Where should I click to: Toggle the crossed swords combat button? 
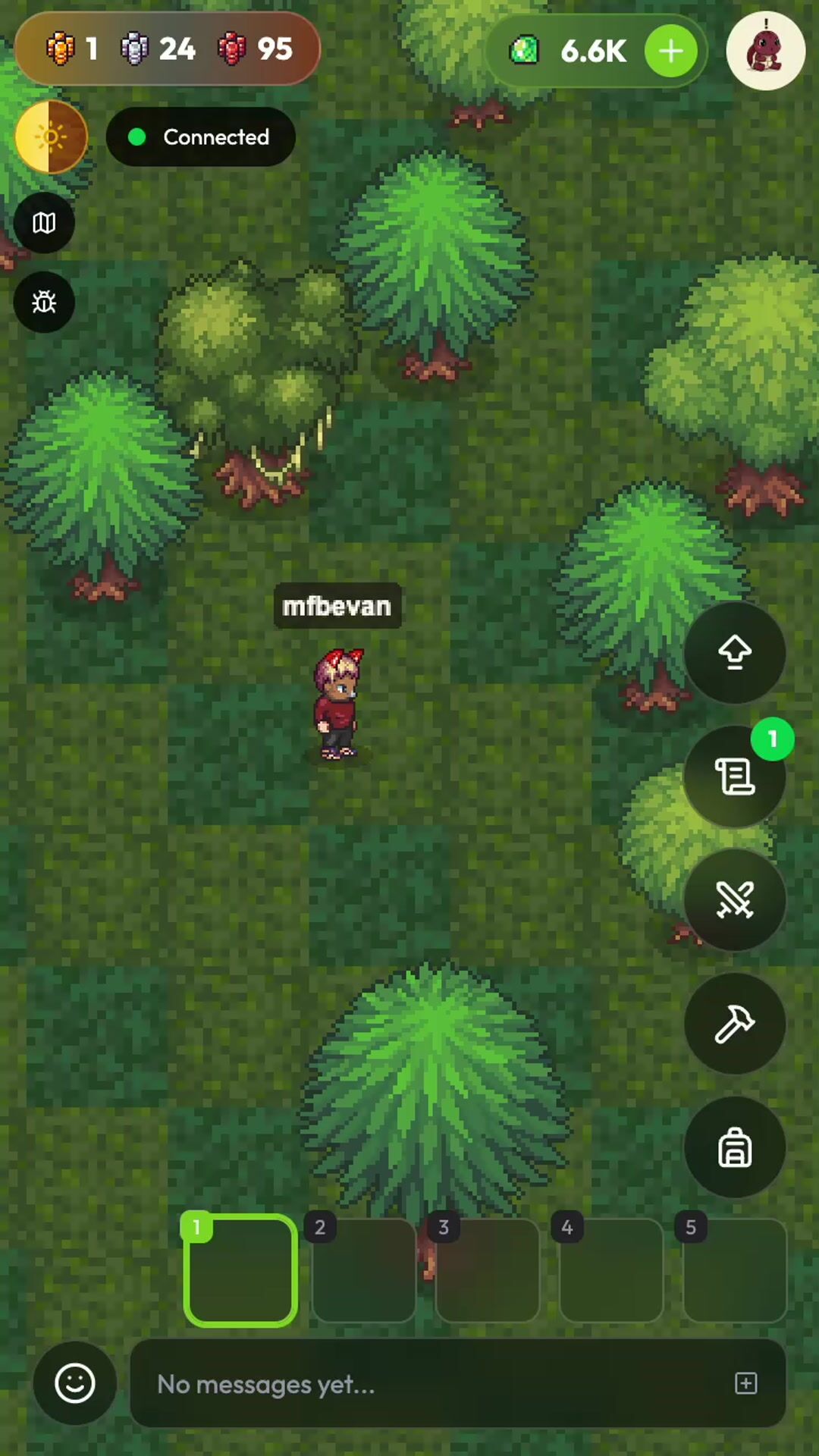[734, 900]
